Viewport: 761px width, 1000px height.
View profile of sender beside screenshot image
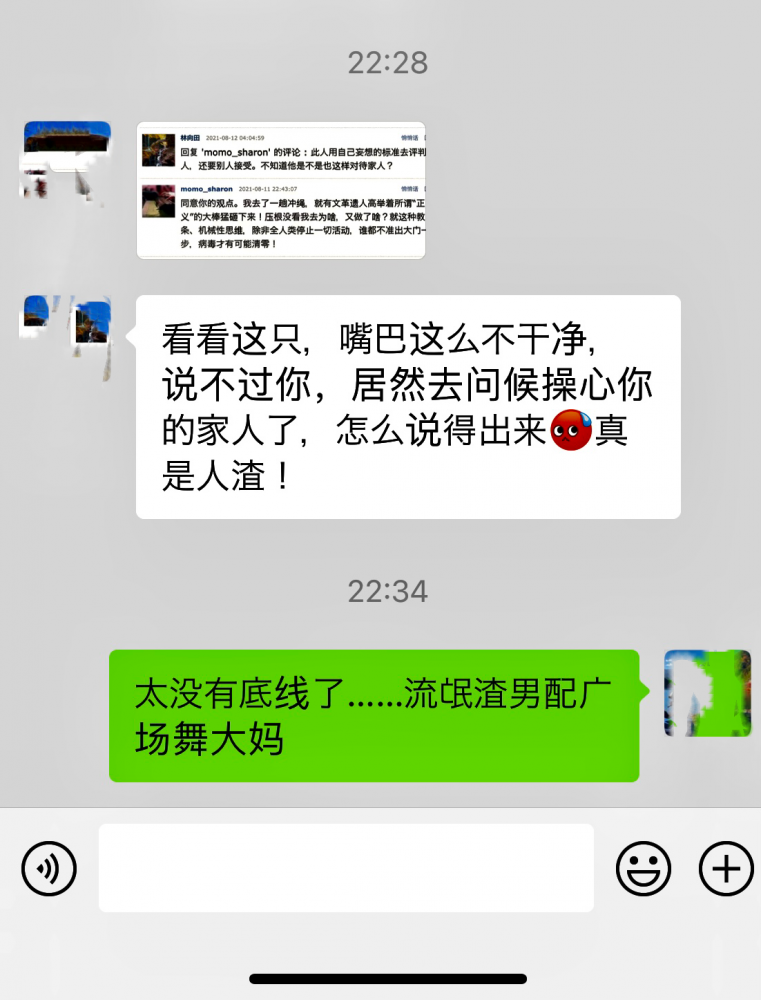[x=66, y=158]
